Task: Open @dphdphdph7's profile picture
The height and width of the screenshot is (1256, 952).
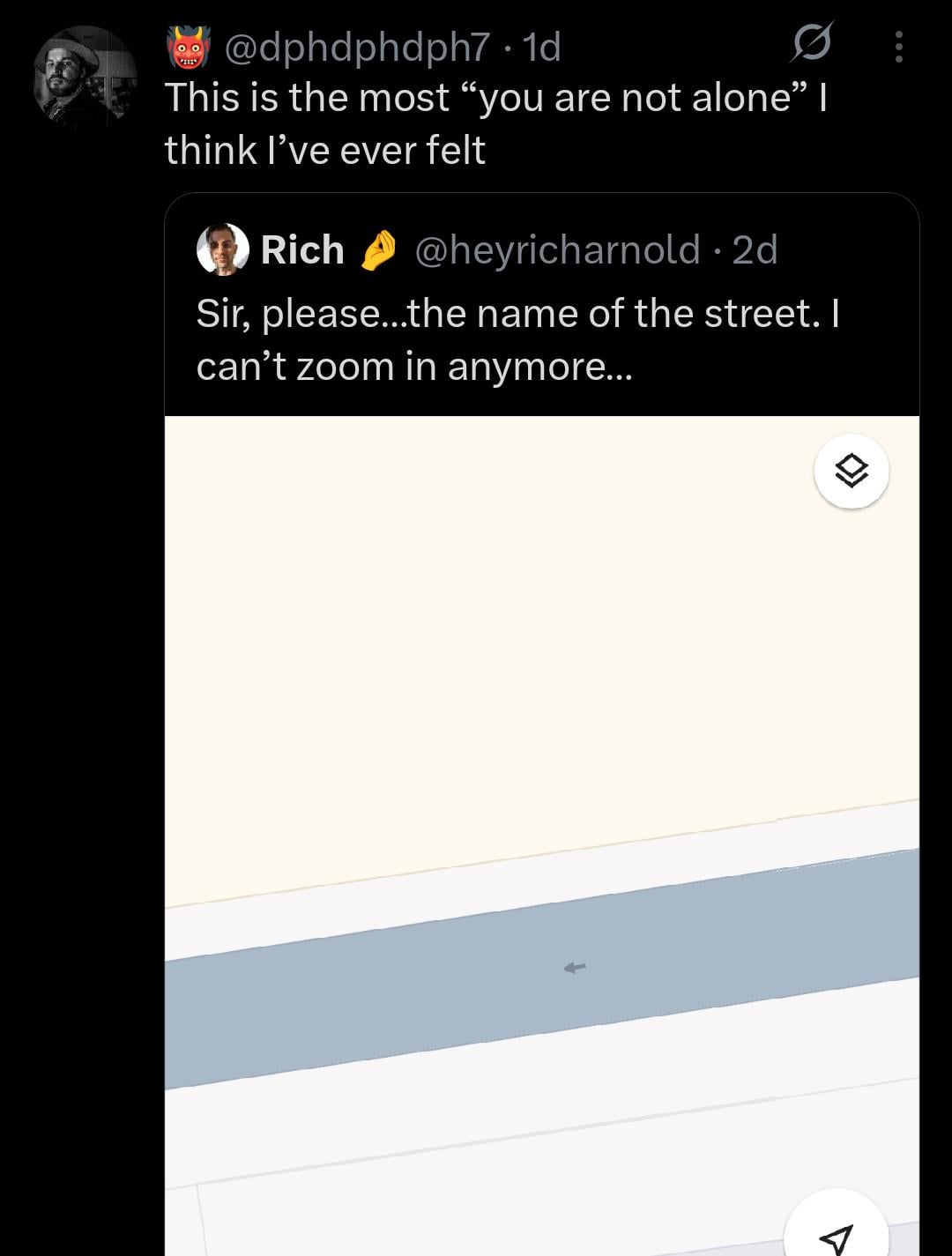Action: click(x=85, y=78)
